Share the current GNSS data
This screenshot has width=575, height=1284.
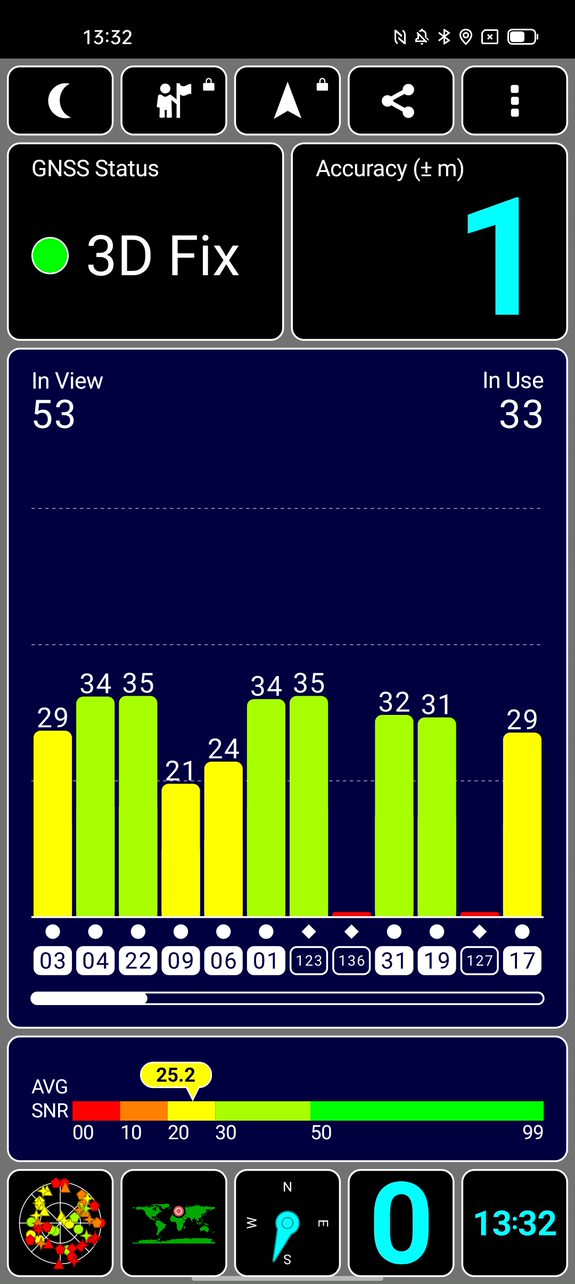(400, 101)
